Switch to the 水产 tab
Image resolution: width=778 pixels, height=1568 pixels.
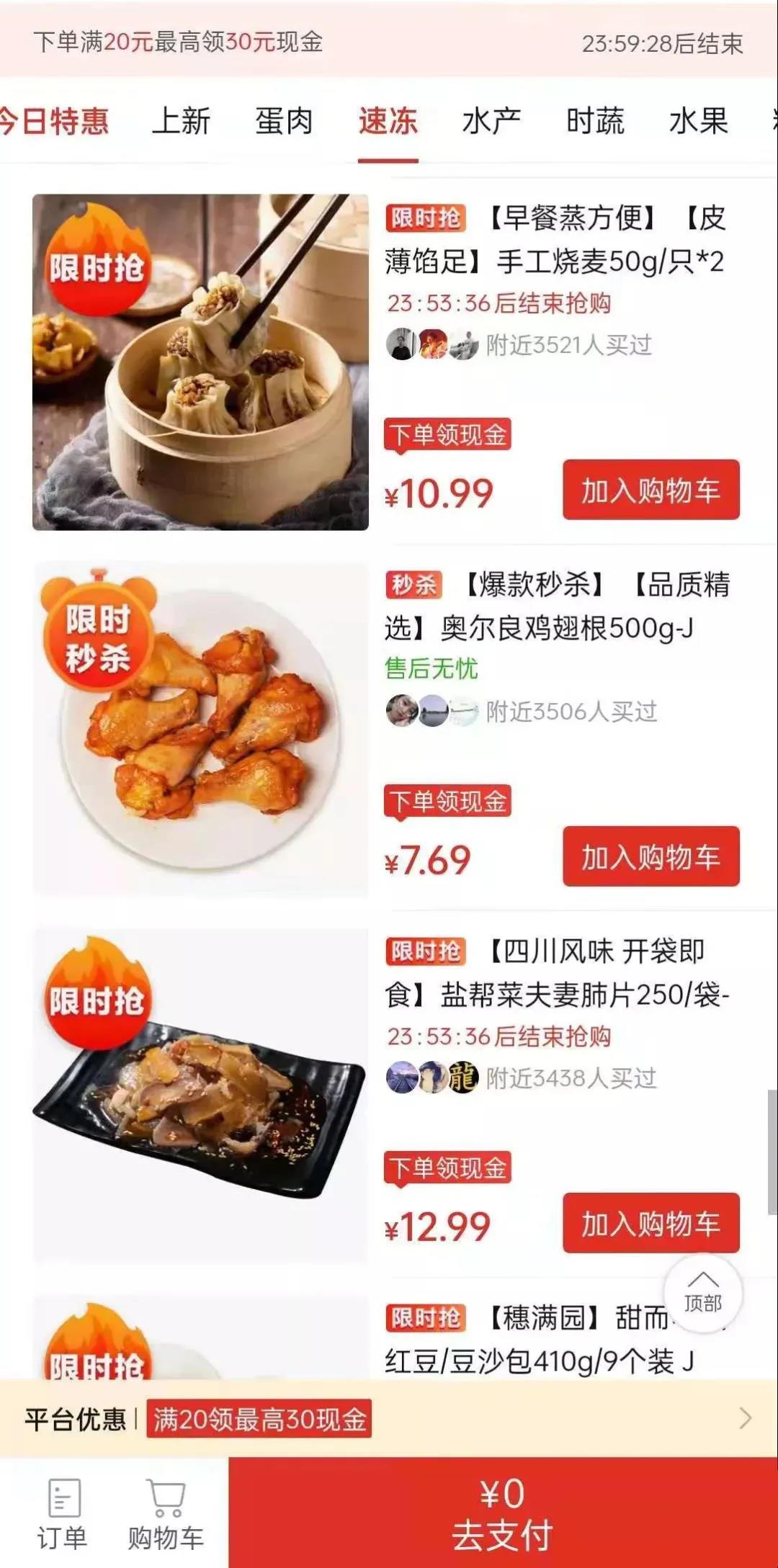pos(491,121)
